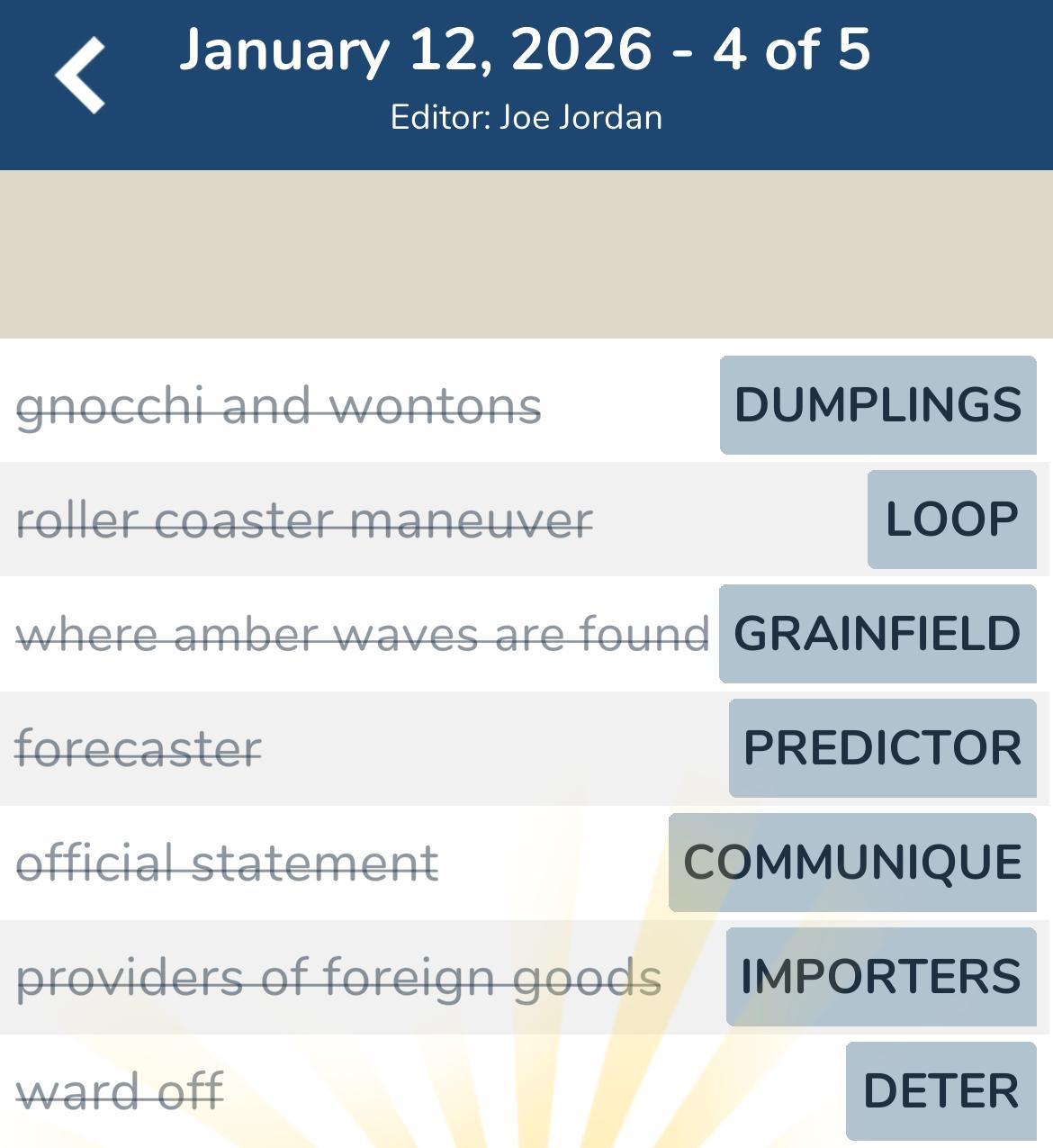
Task: Click the 'Editor: Joe Jordan' label
Action: point(526,116)
